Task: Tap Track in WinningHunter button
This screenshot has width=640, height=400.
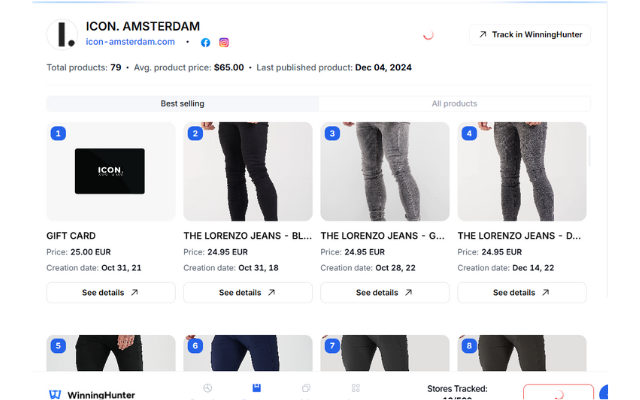Action: coord(530,34)
